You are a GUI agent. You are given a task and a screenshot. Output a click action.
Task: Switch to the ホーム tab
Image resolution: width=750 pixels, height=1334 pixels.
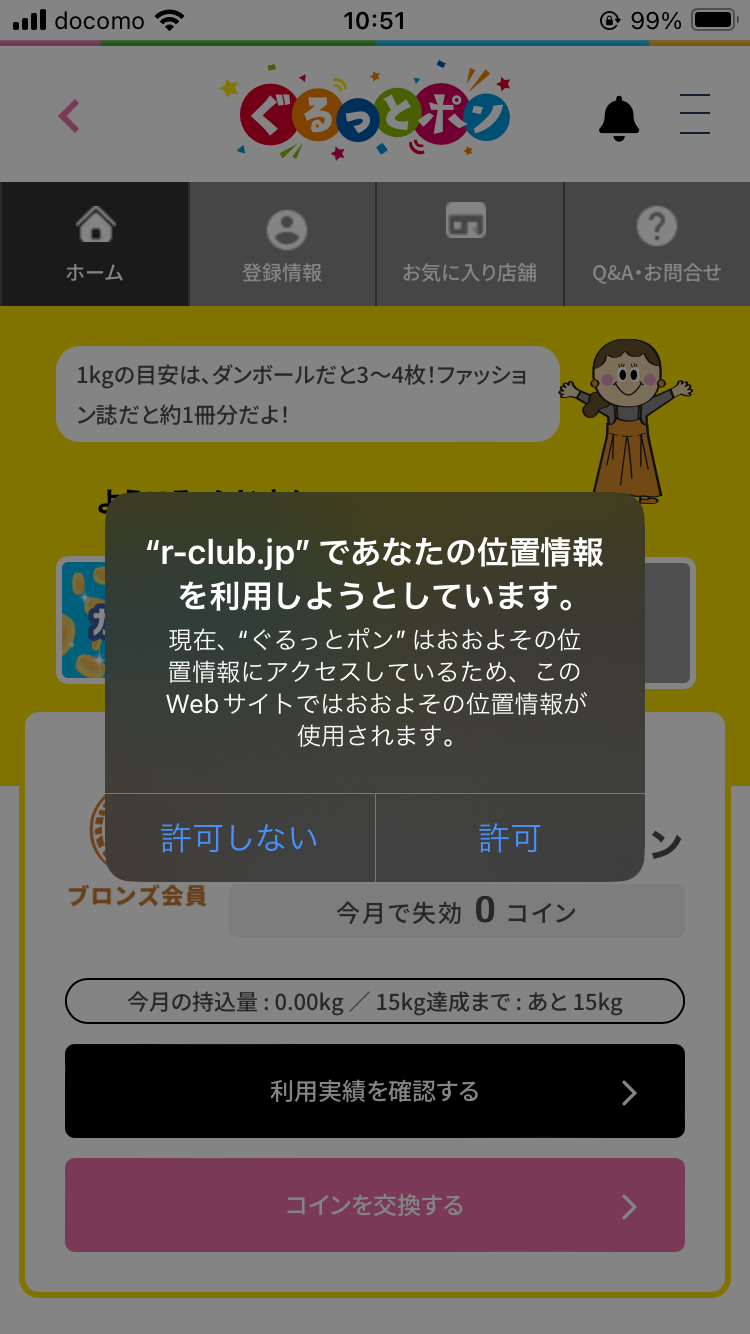tap(95, 244)
